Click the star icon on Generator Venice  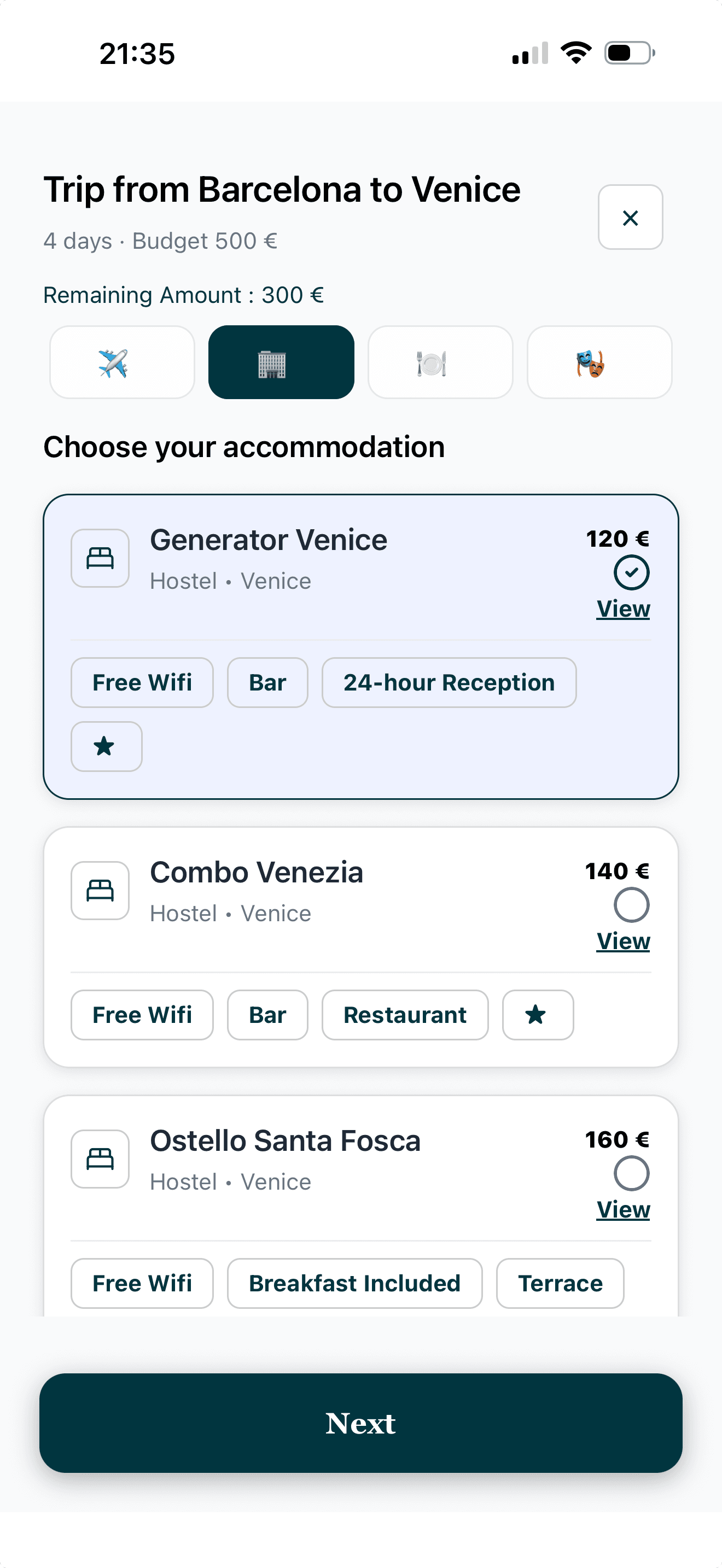106,746
